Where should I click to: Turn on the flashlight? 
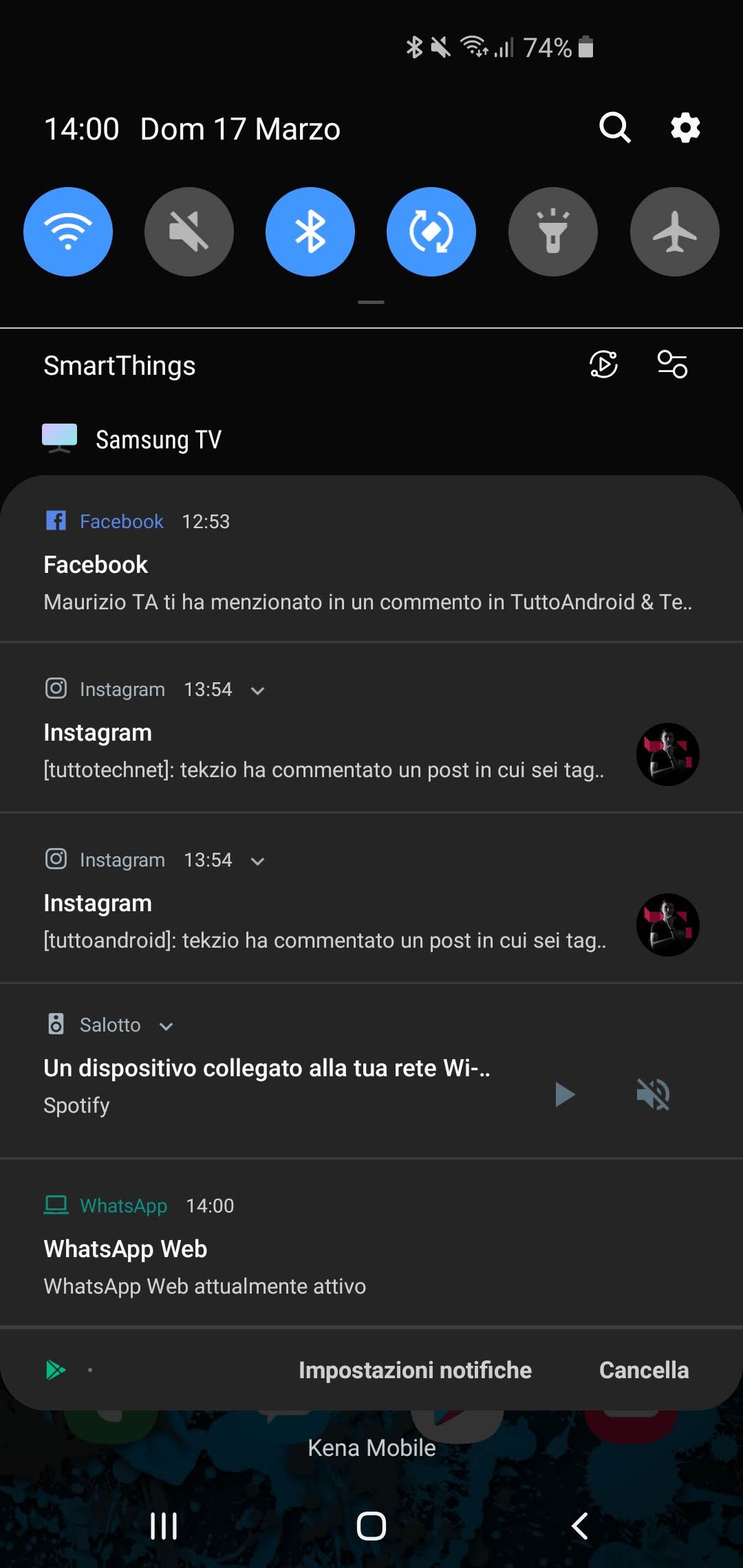pyautogui.click(x=552, y=232)
